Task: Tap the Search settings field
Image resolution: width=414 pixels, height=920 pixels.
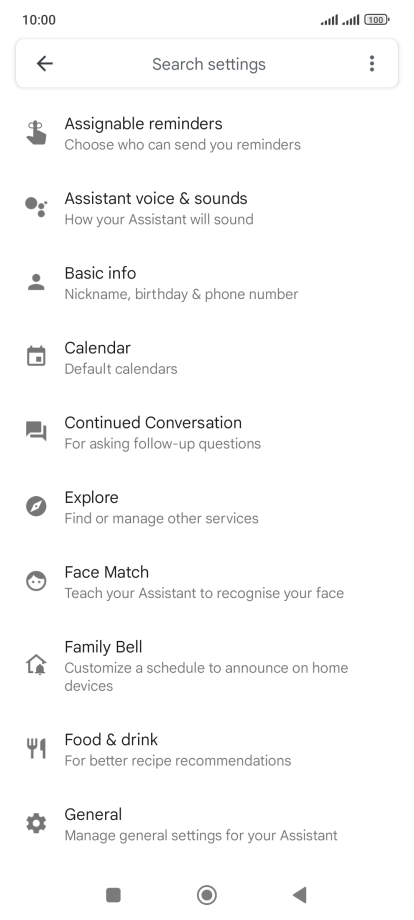Action: [208, 64]
